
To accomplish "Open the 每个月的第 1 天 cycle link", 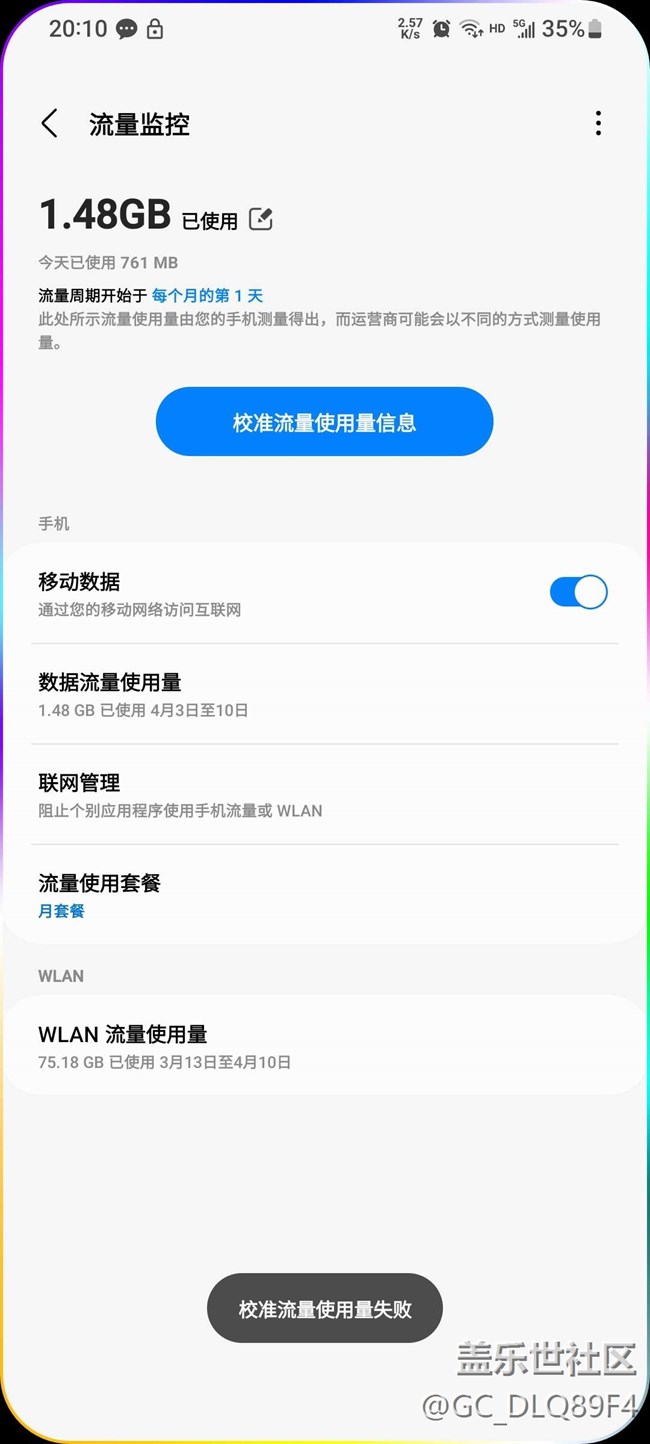I will click(x=207, y=296).
